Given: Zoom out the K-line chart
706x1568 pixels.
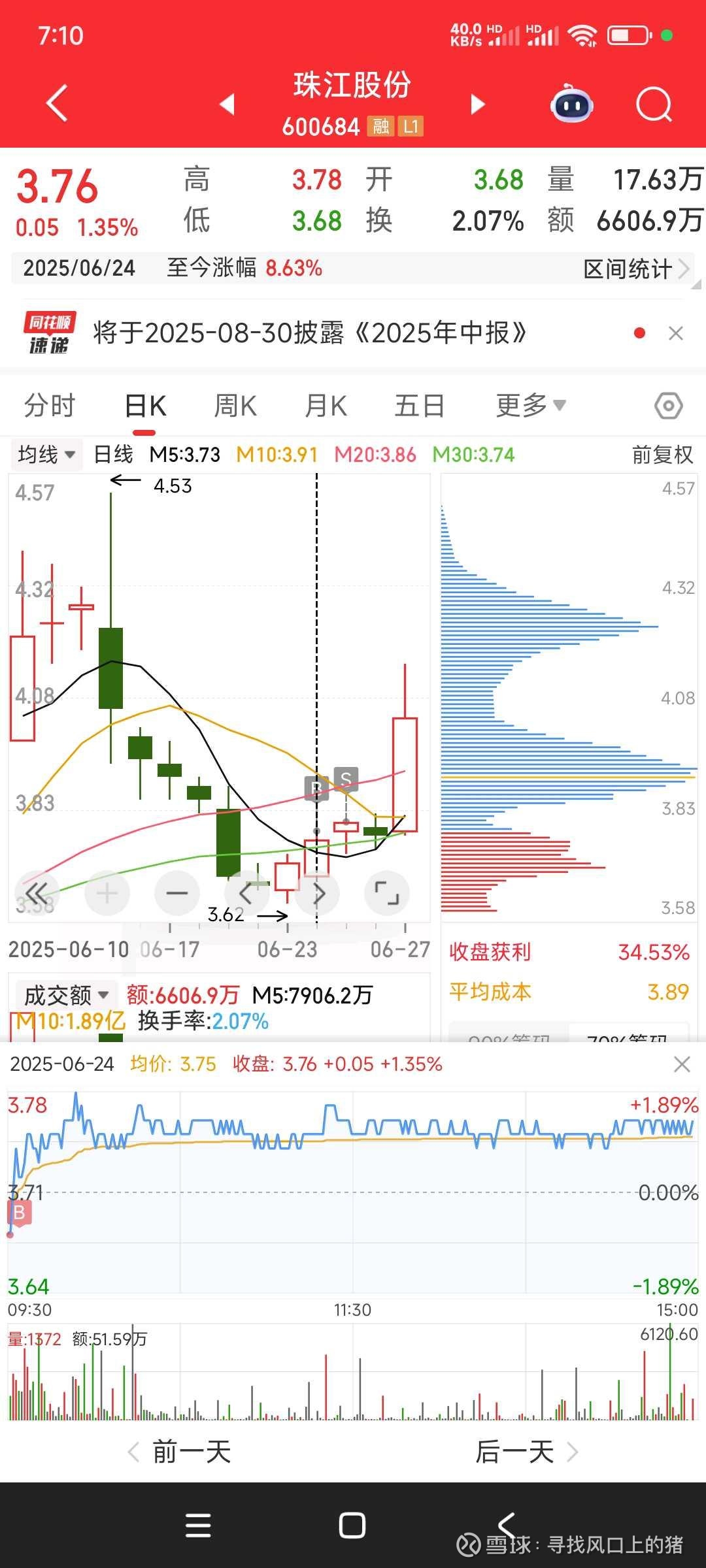Looking at the screenshot, I should click(x=176, y=893).
